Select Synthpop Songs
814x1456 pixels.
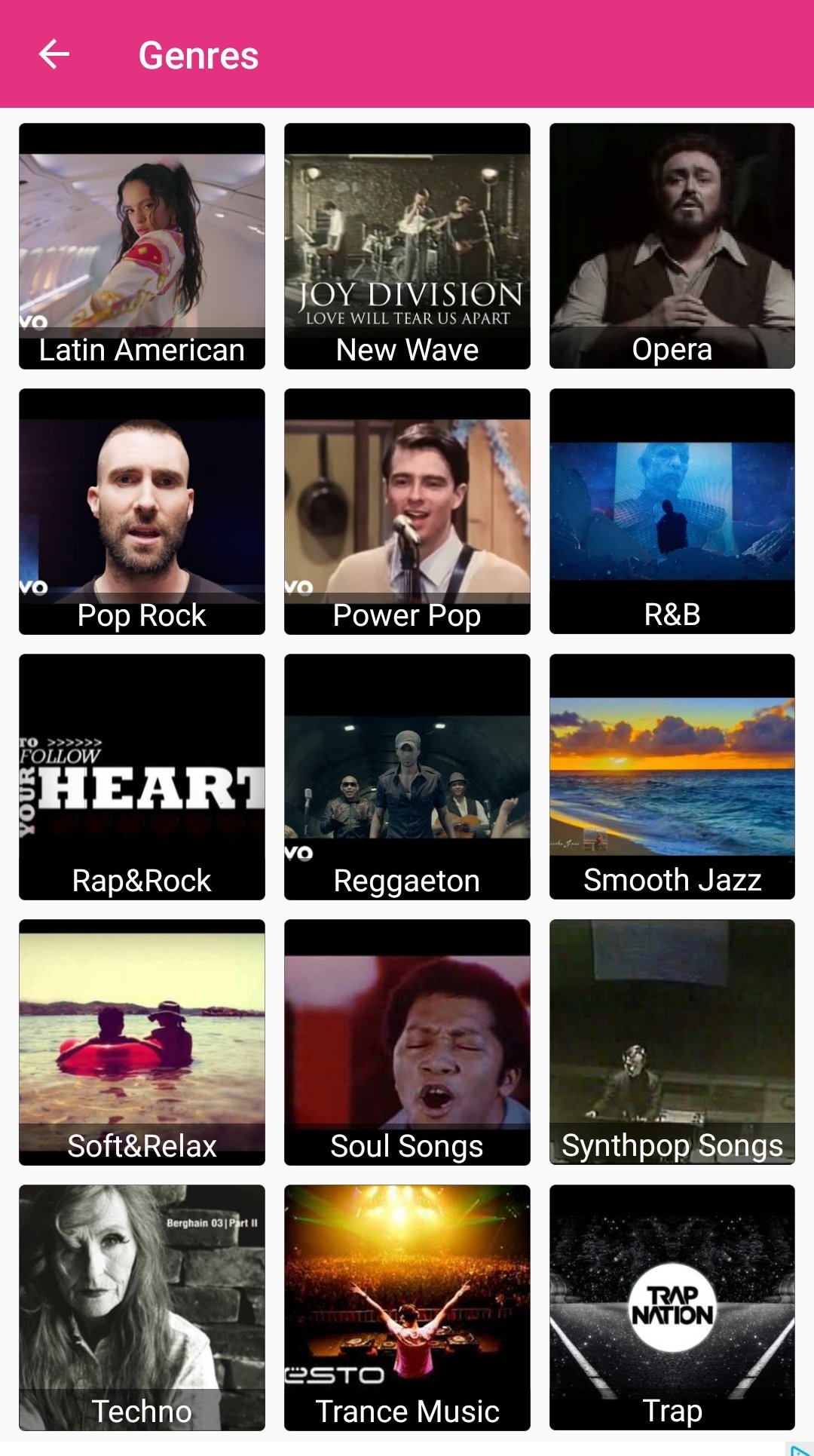[672, 1042]
